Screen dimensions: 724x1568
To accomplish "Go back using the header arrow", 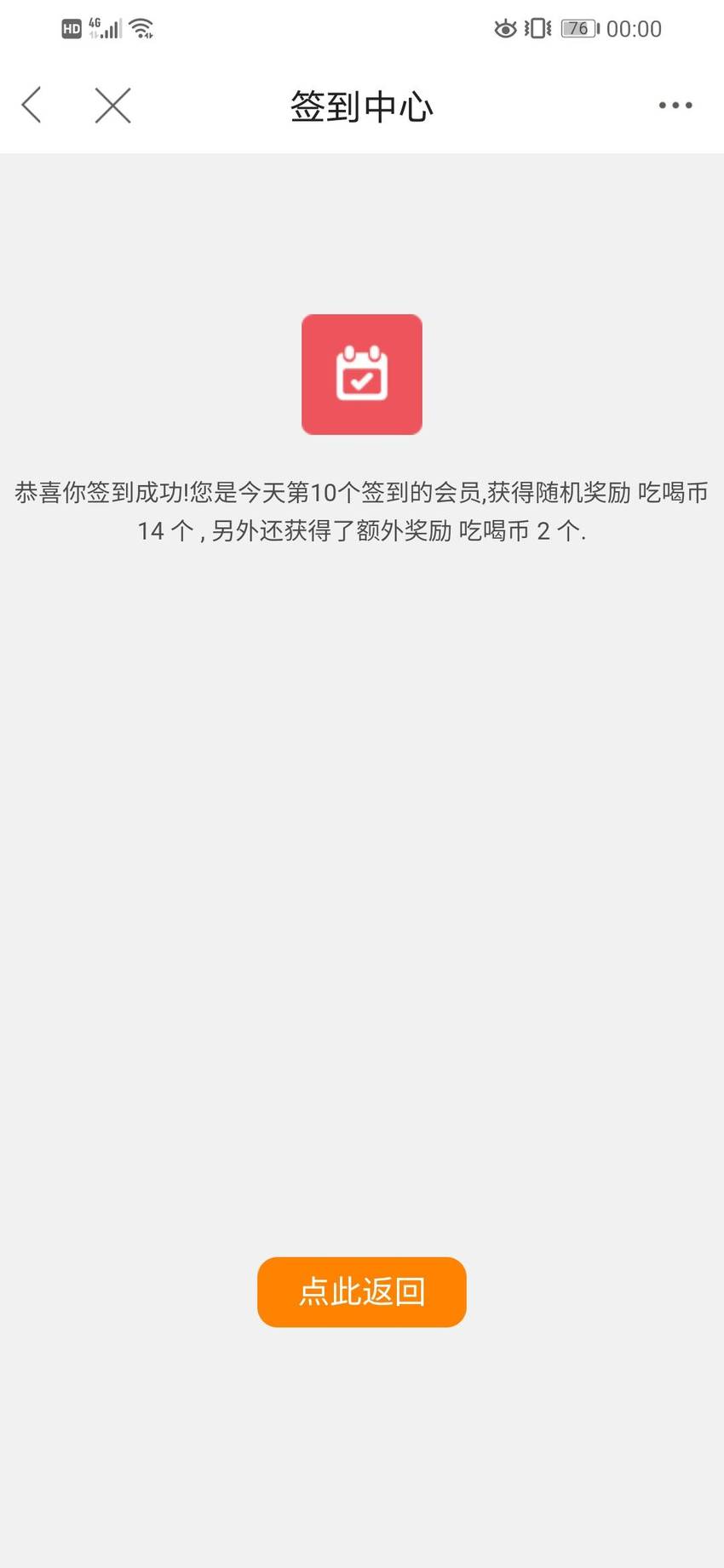I will click(32, 106).
